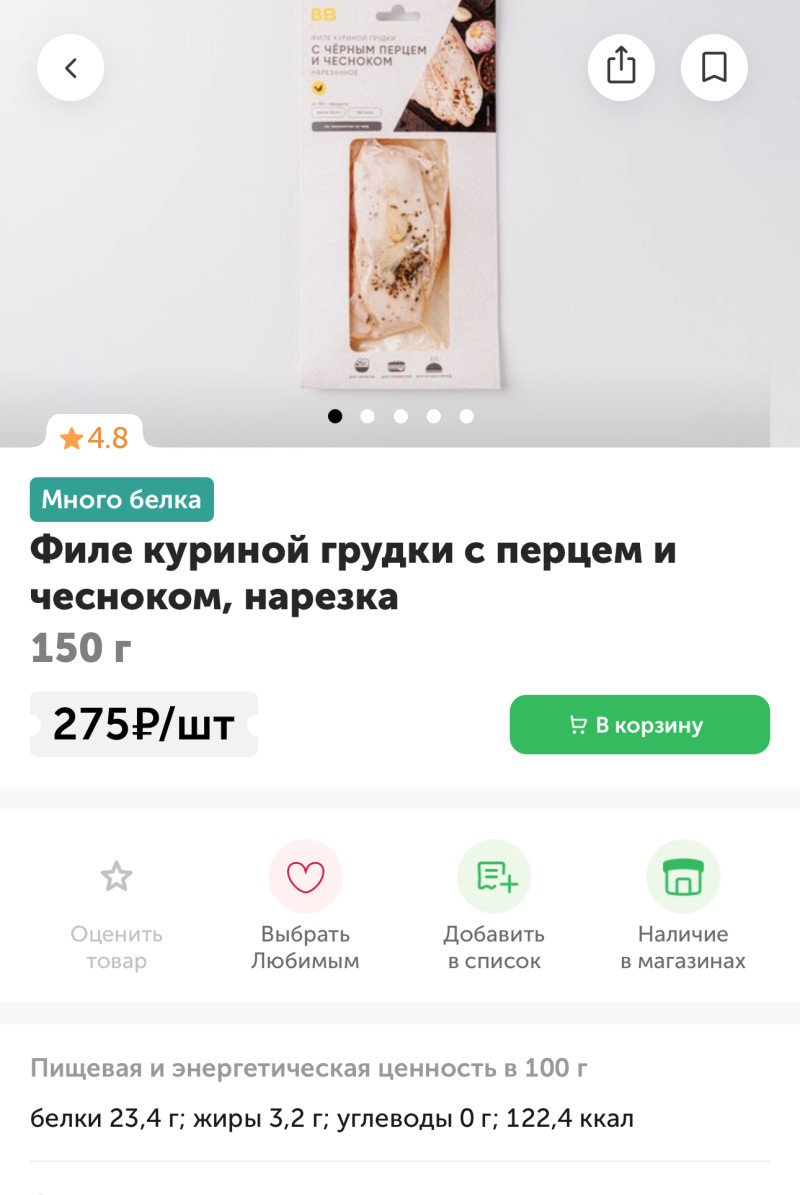Go back using the arrow button
Image resolution: width=800 pixels, height=1195 pixels.
pos(71,68)
